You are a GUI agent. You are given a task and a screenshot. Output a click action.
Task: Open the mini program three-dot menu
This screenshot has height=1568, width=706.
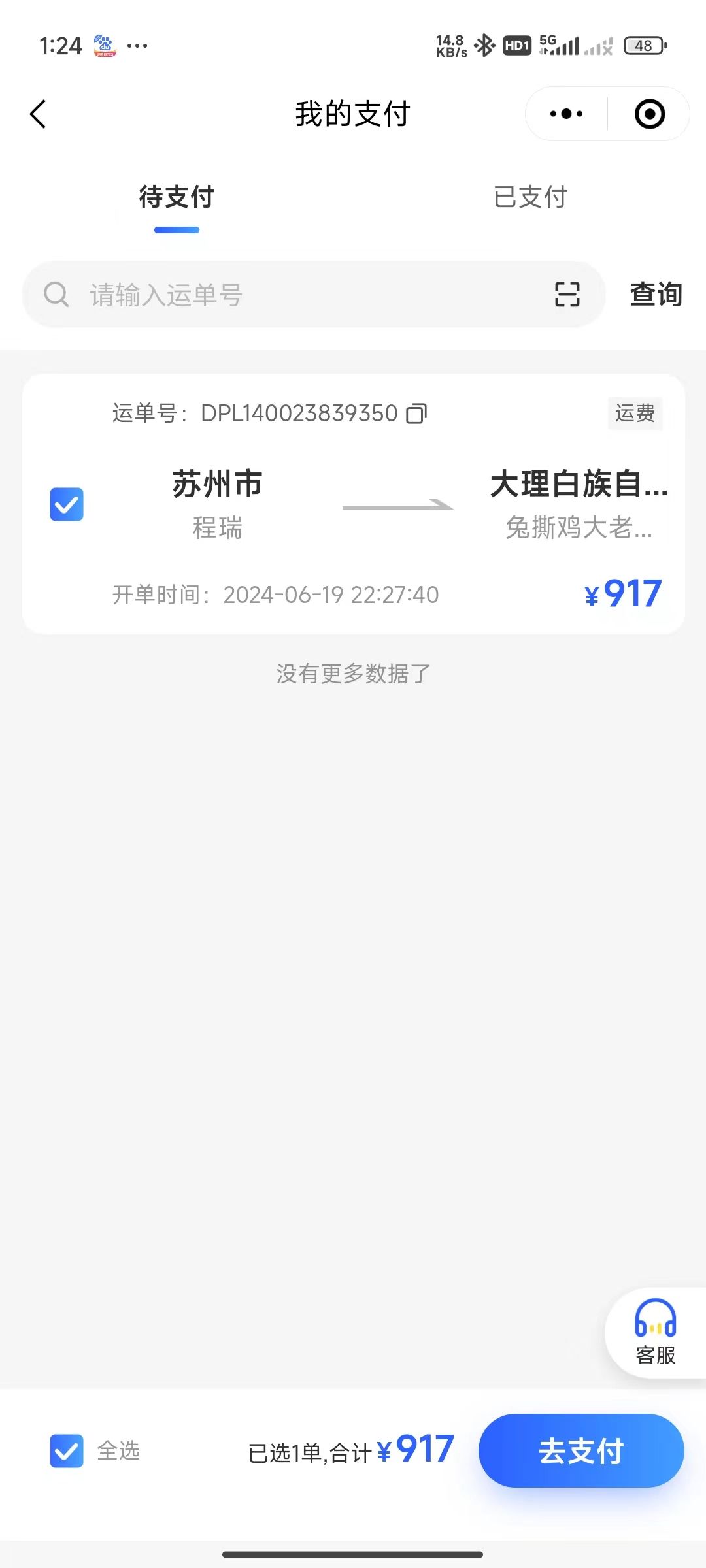(566, 114)
